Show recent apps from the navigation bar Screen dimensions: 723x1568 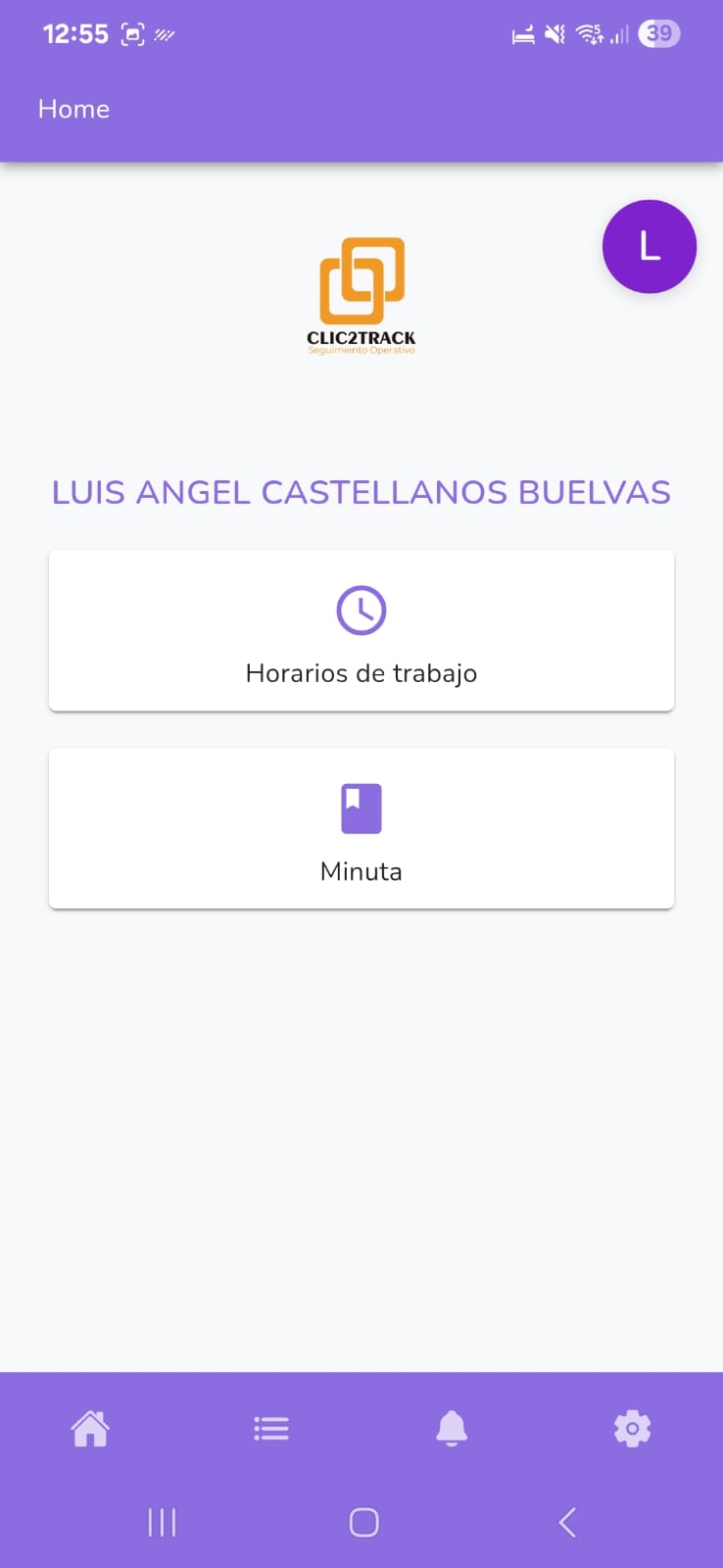(162, 1522)
